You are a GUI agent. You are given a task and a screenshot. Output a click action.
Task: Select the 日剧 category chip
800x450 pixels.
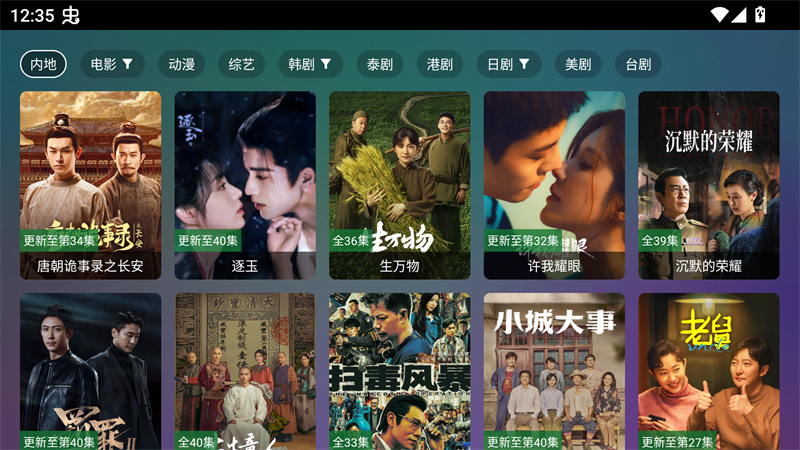click(508, 64)
